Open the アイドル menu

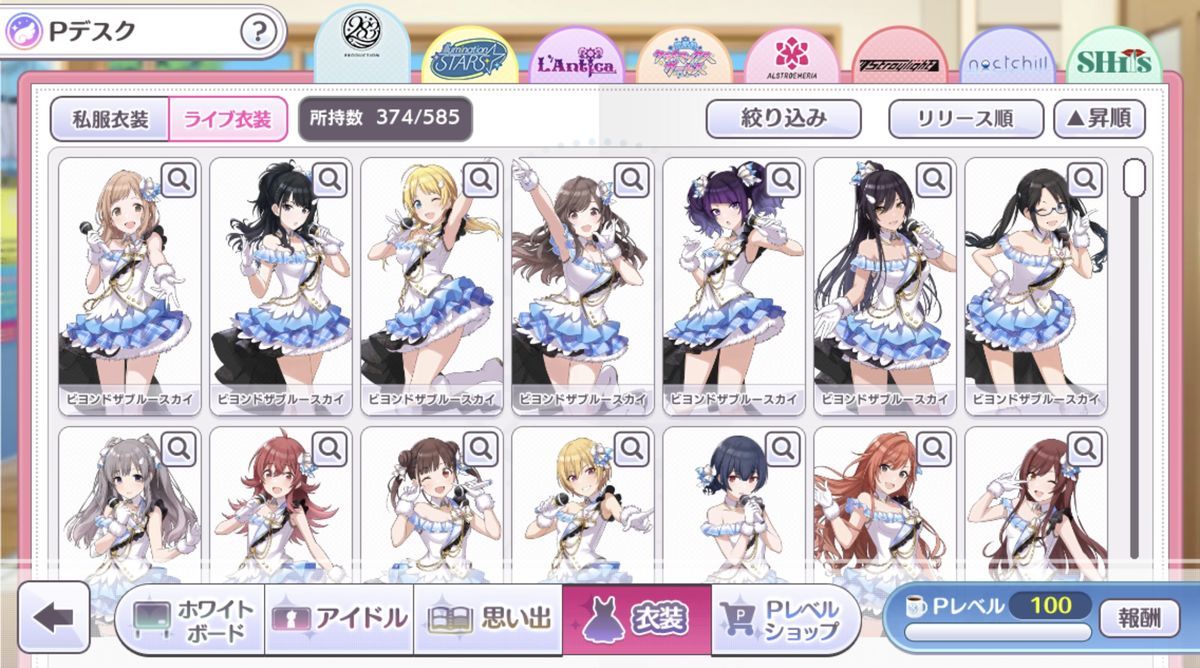[x=338, y=619]
